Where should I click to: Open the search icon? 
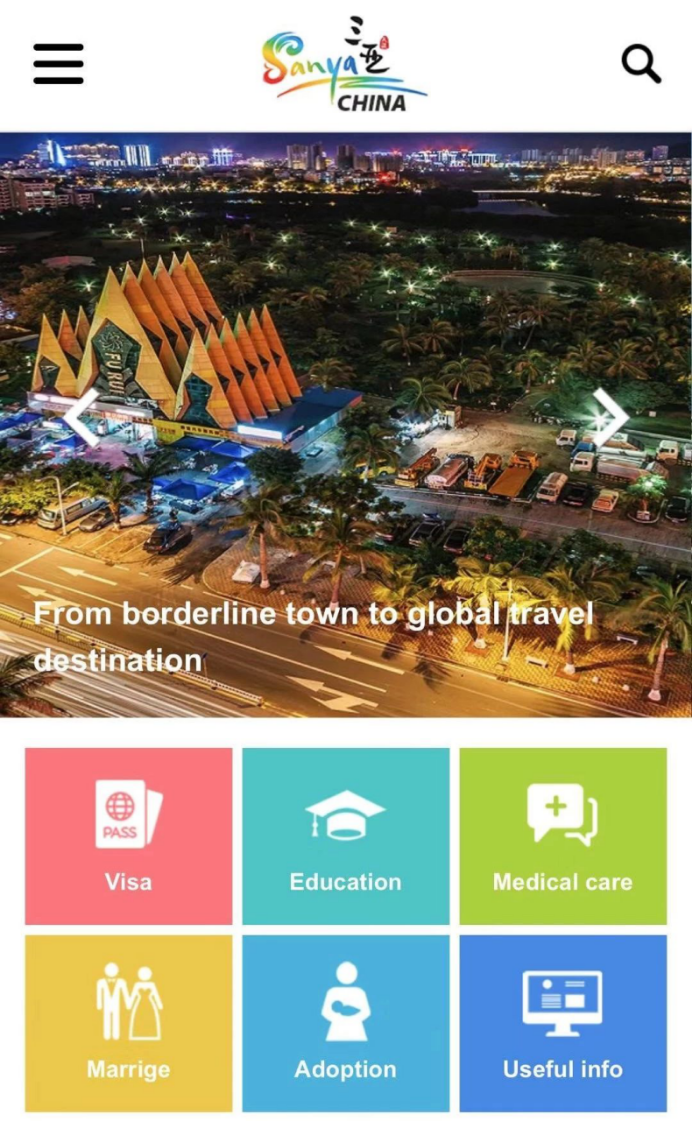pyautogui.click(x=641, y=64)
